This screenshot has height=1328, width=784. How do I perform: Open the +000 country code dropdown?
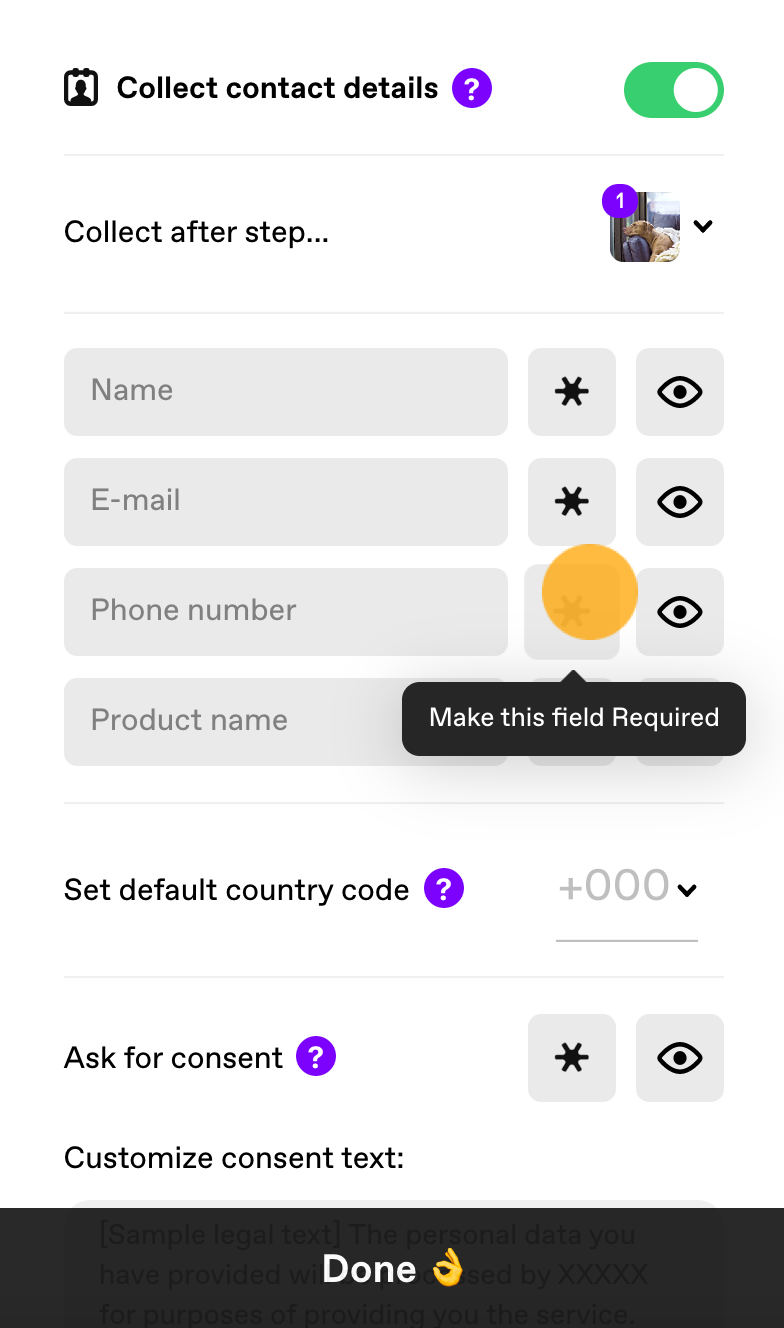tap(627, 887)
